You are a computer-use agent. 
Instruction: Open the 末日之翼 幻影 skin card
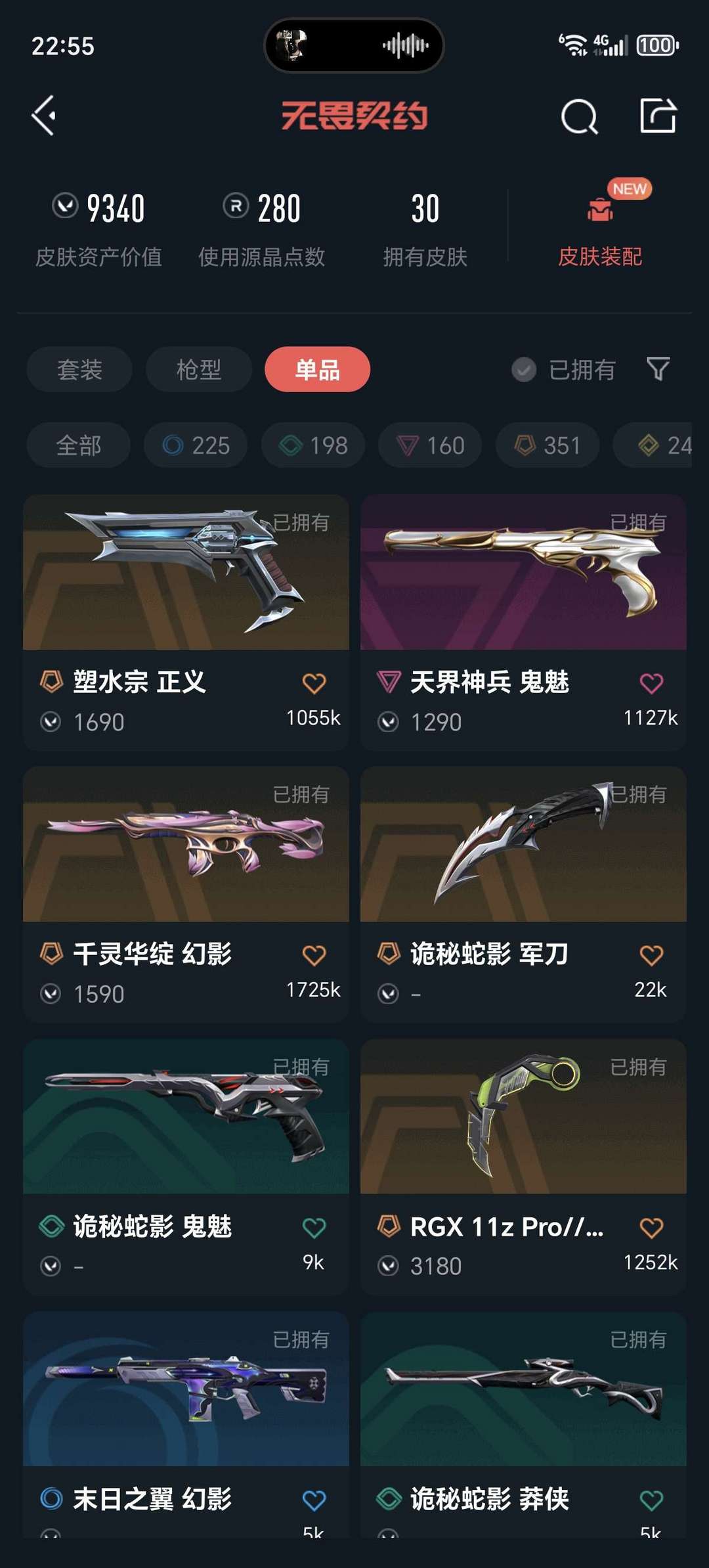point(186,1393)
